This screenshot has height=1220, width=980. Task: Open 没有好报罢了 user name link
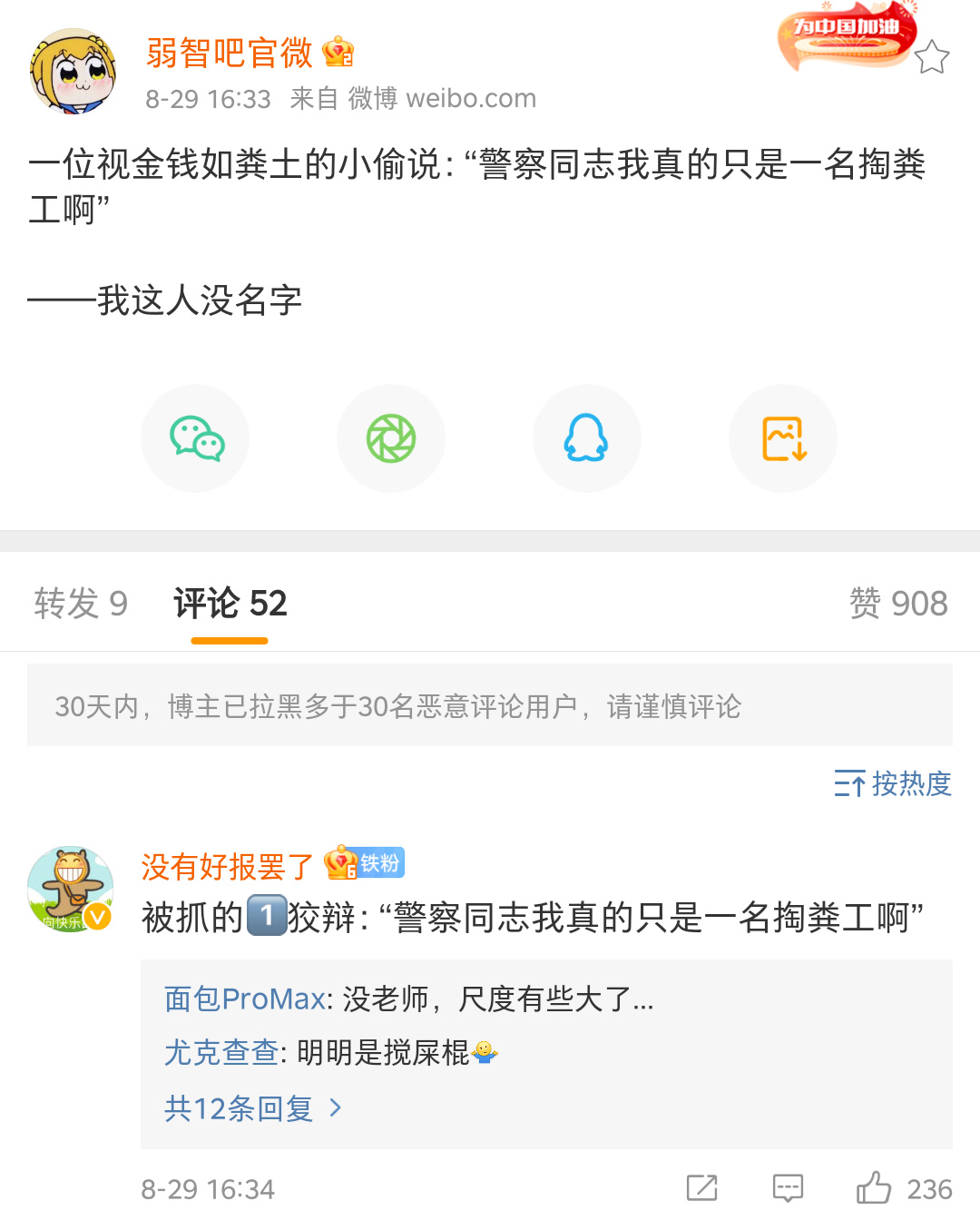point(227,867)
